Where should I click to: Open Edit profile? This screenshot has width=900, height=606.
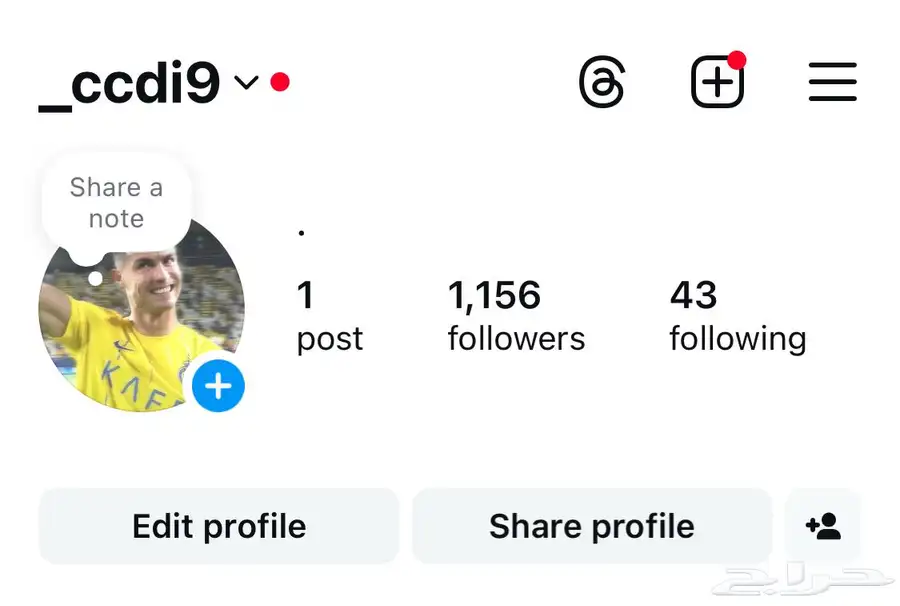tap(219, 526)
